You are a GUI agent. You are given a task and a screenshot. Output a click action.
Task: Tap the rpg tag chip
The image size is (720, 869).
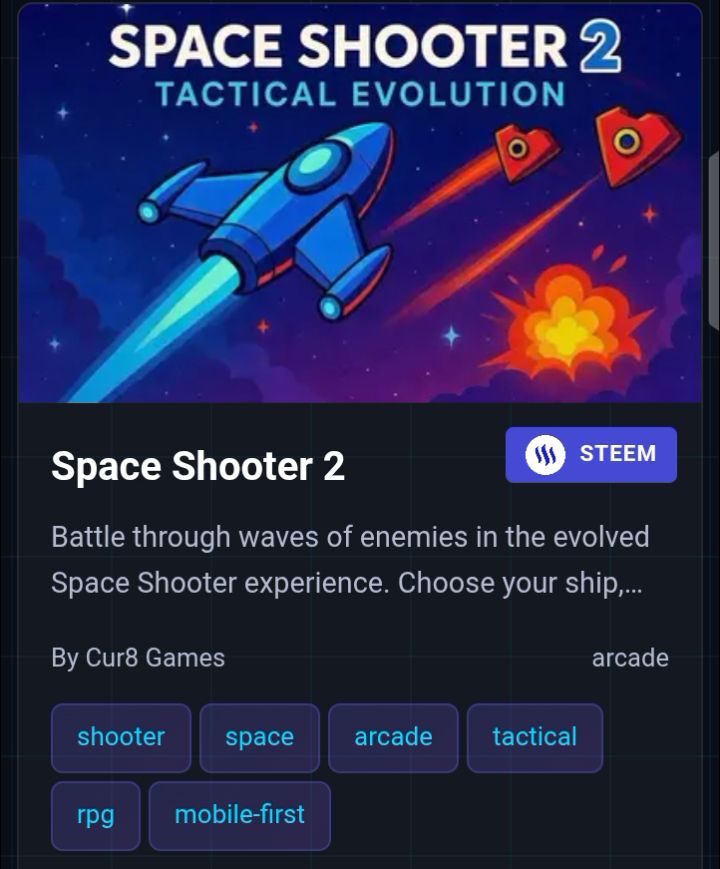click(x=95, y=815)
